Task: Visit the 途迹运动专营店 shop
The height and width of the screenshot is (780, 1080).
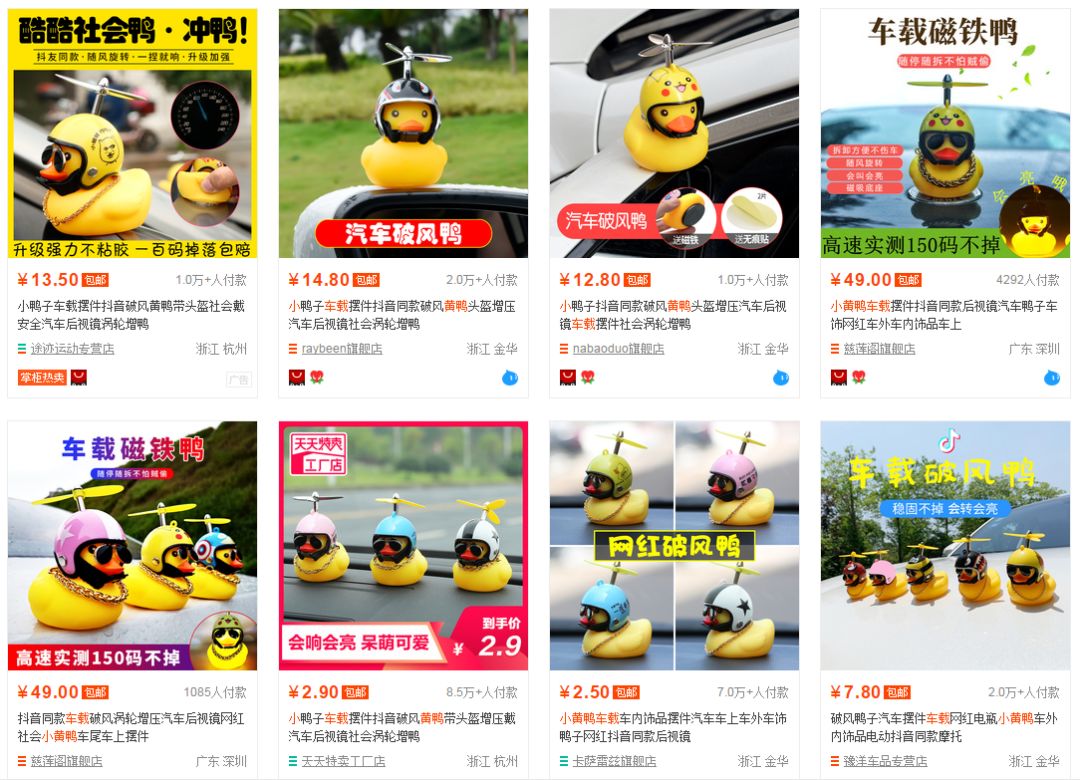Action: click(x=72, y=349)
